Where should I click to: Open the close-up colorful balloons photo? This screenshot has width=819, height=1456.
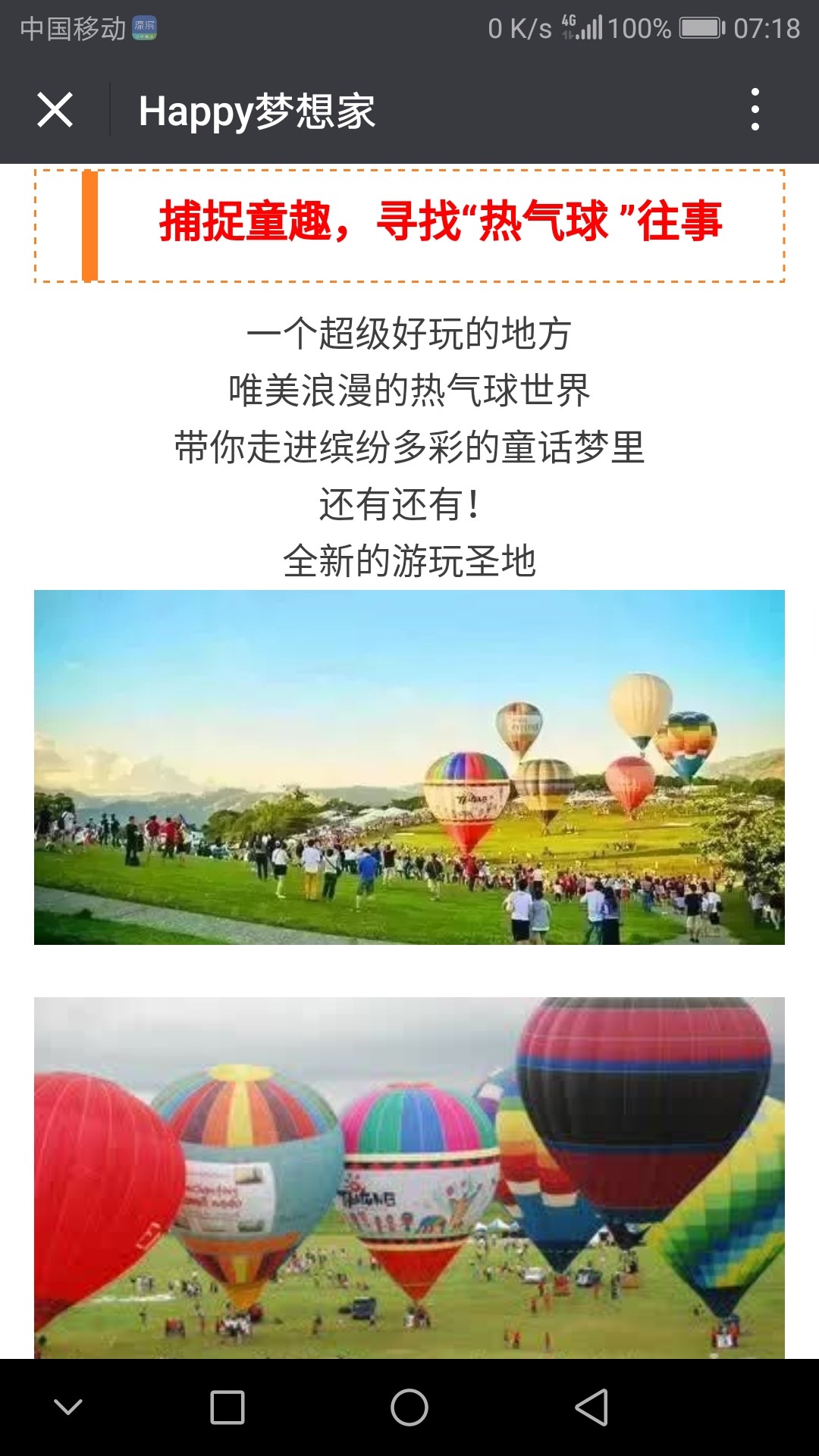point(409,1177)
